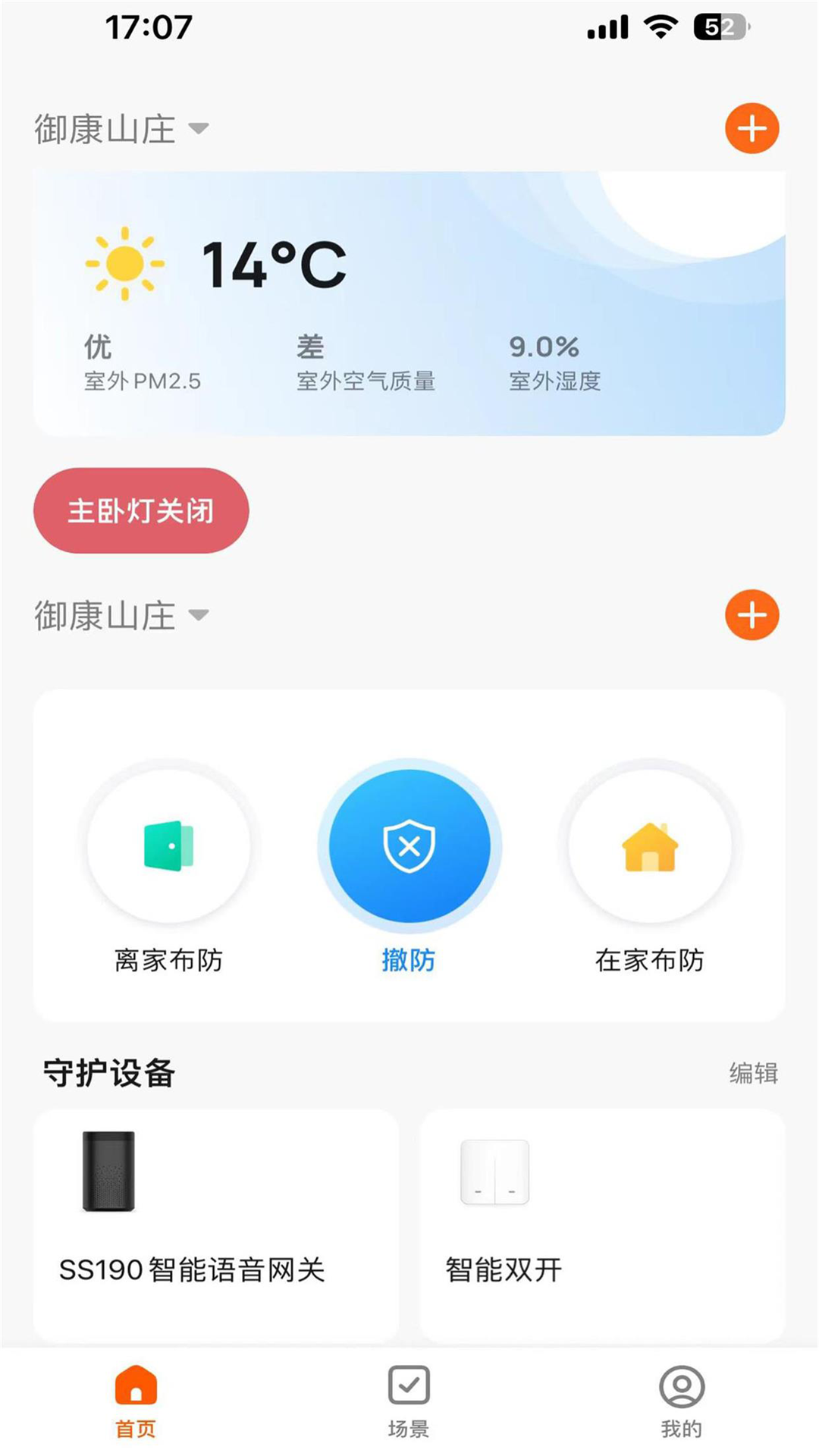Run the 主卧灯关闭 scene button
The width and height of the screenshot is (819, 1456).
[141, 510]
